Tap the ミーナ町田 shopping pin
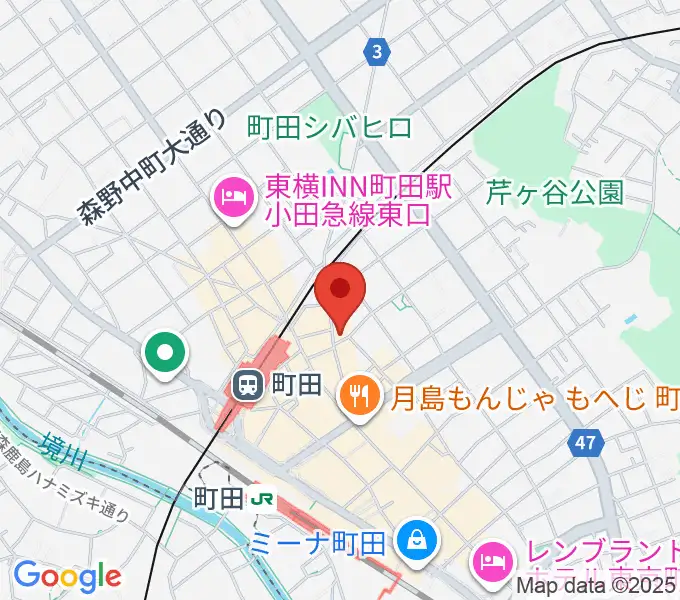The height and width of the screenshot is (600, 680). point(415,544)
